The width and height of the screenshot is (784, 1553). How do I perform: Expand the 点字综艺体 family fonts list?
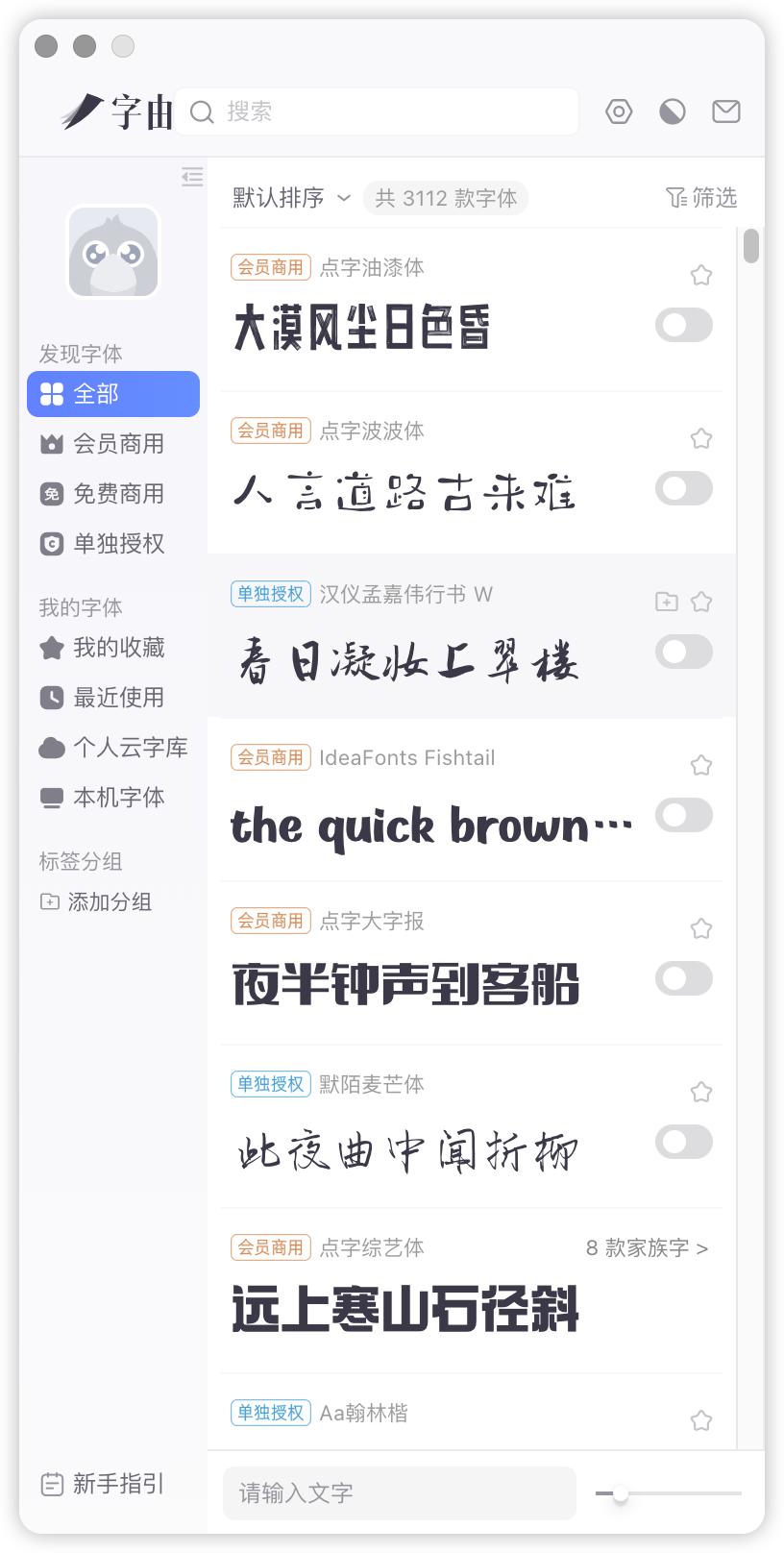click(x=647, y=1247)
